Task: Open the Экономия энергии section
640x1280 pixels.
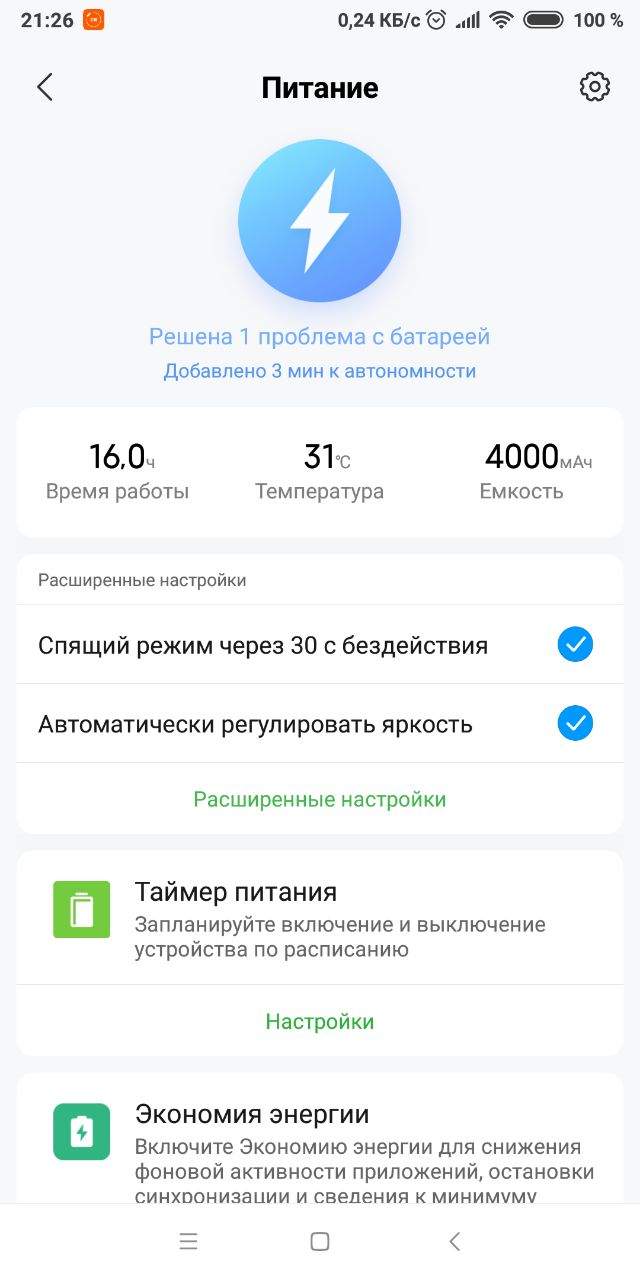Action: click(x=320, y=1139)
